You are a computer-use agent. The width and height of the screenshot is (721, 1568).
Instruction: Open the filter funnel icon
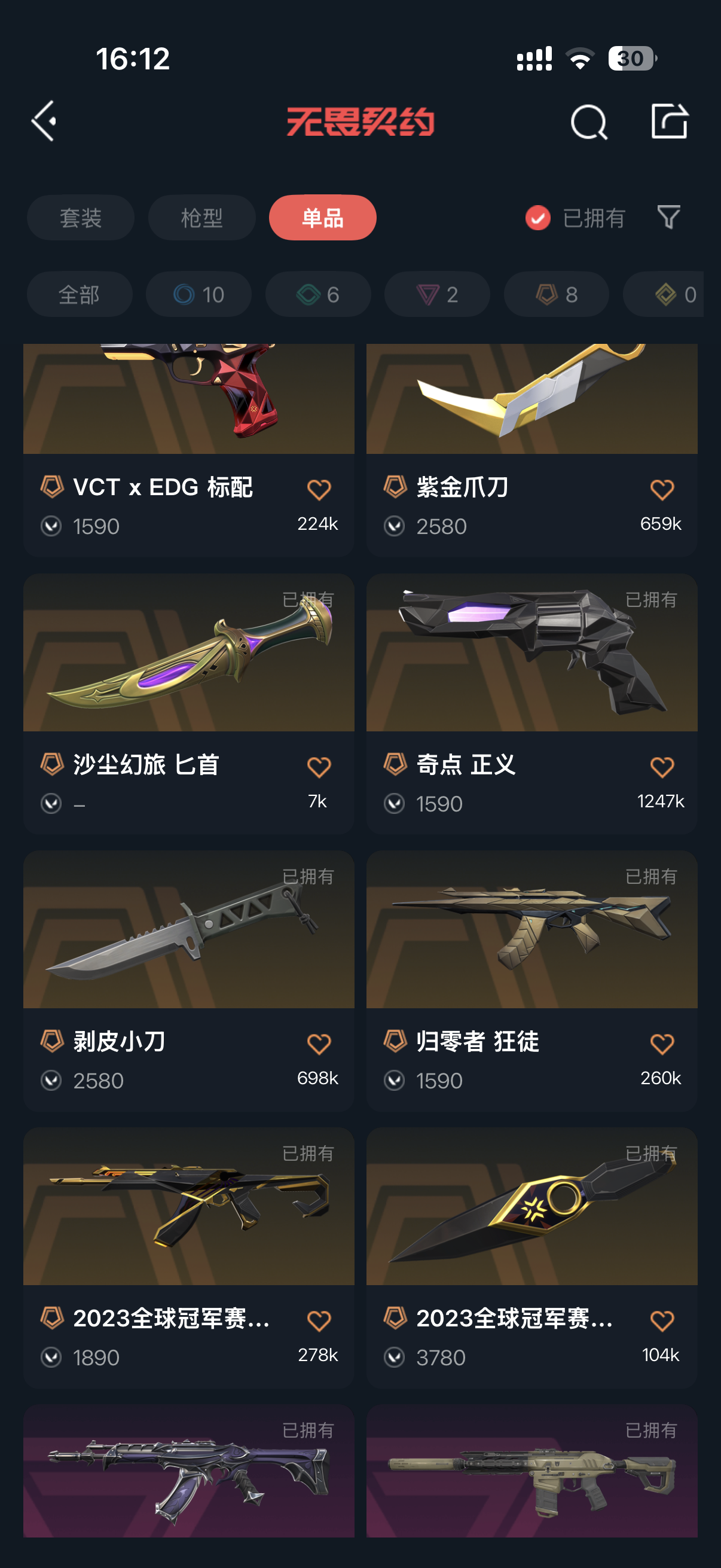(668, 217)
